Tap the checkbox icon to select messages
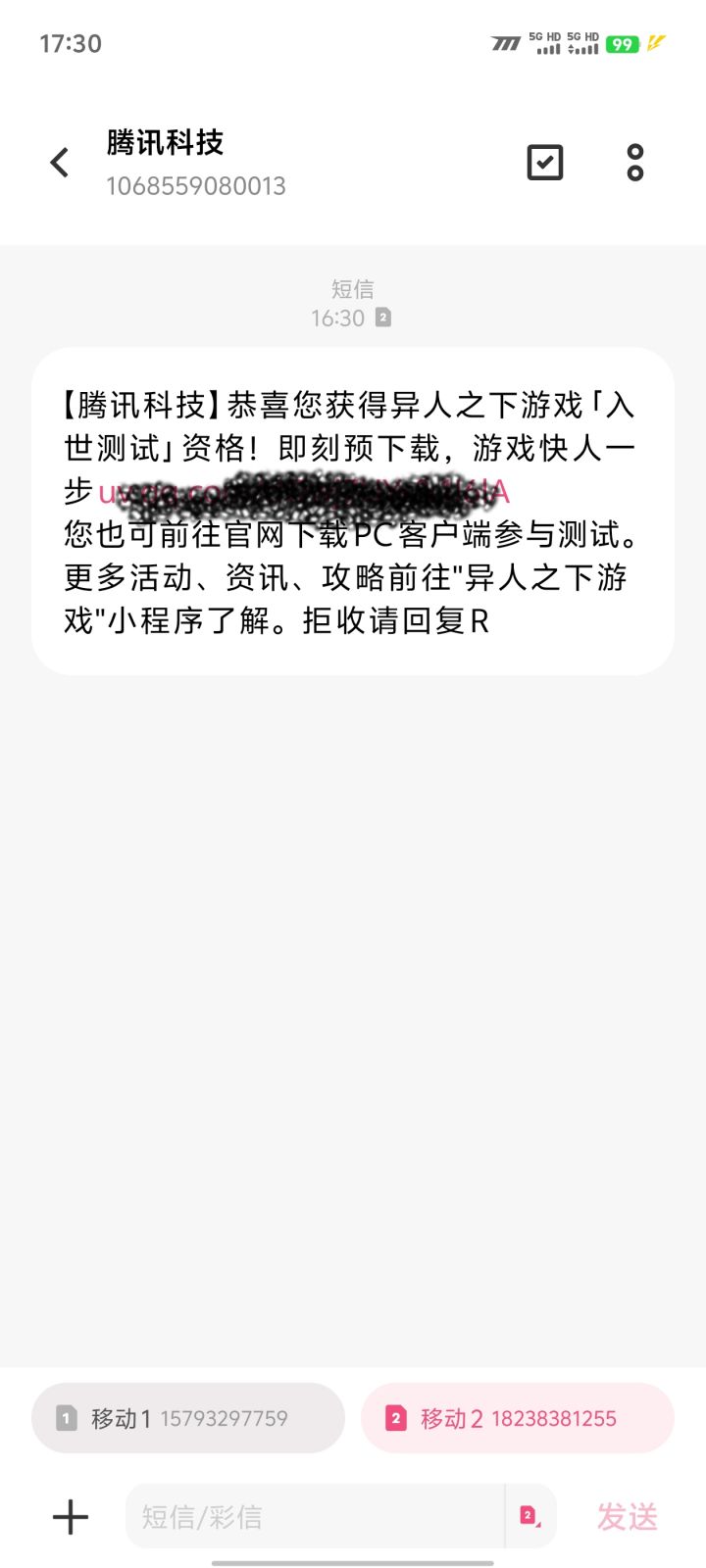 [545, 163]
